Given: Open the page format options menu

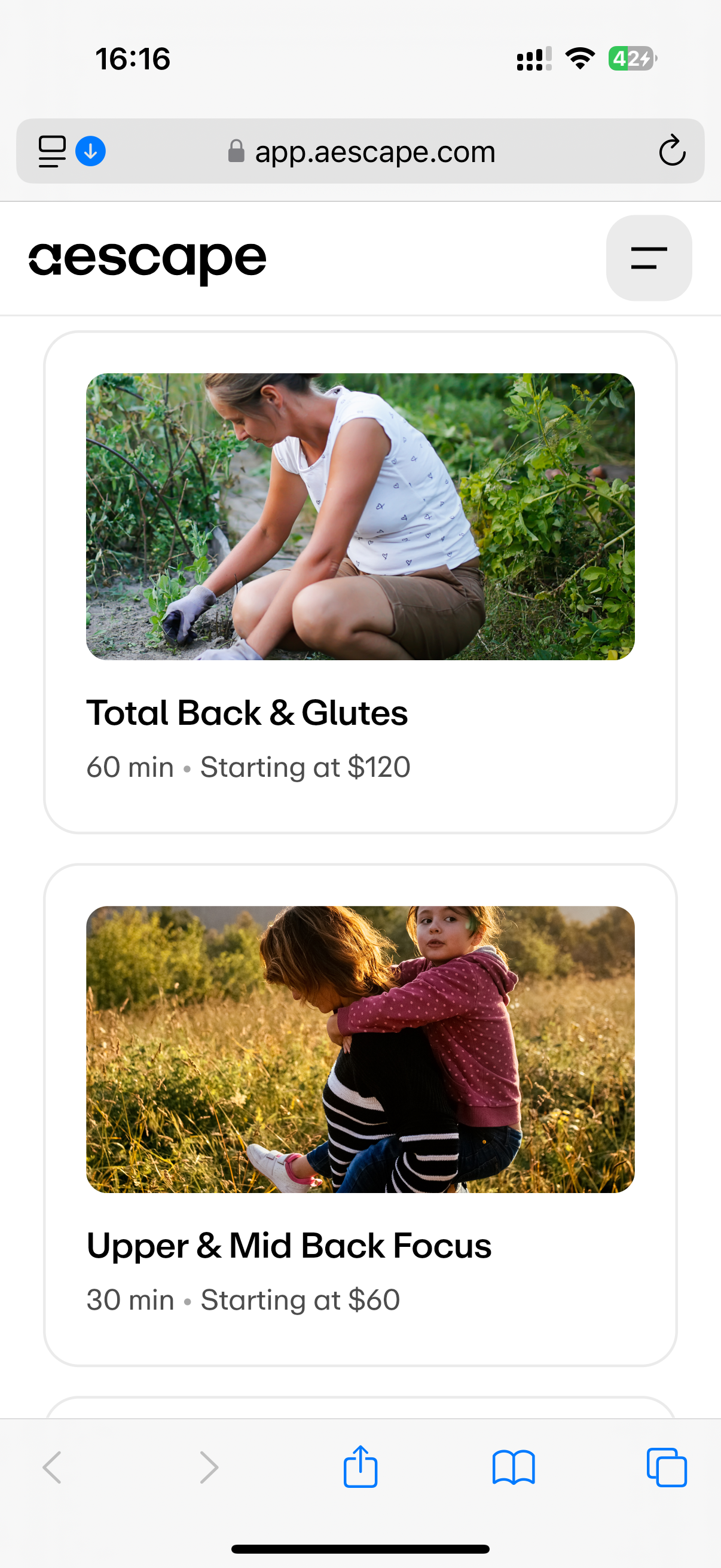Looking at the screenshot, I should (x=52, y=151).
